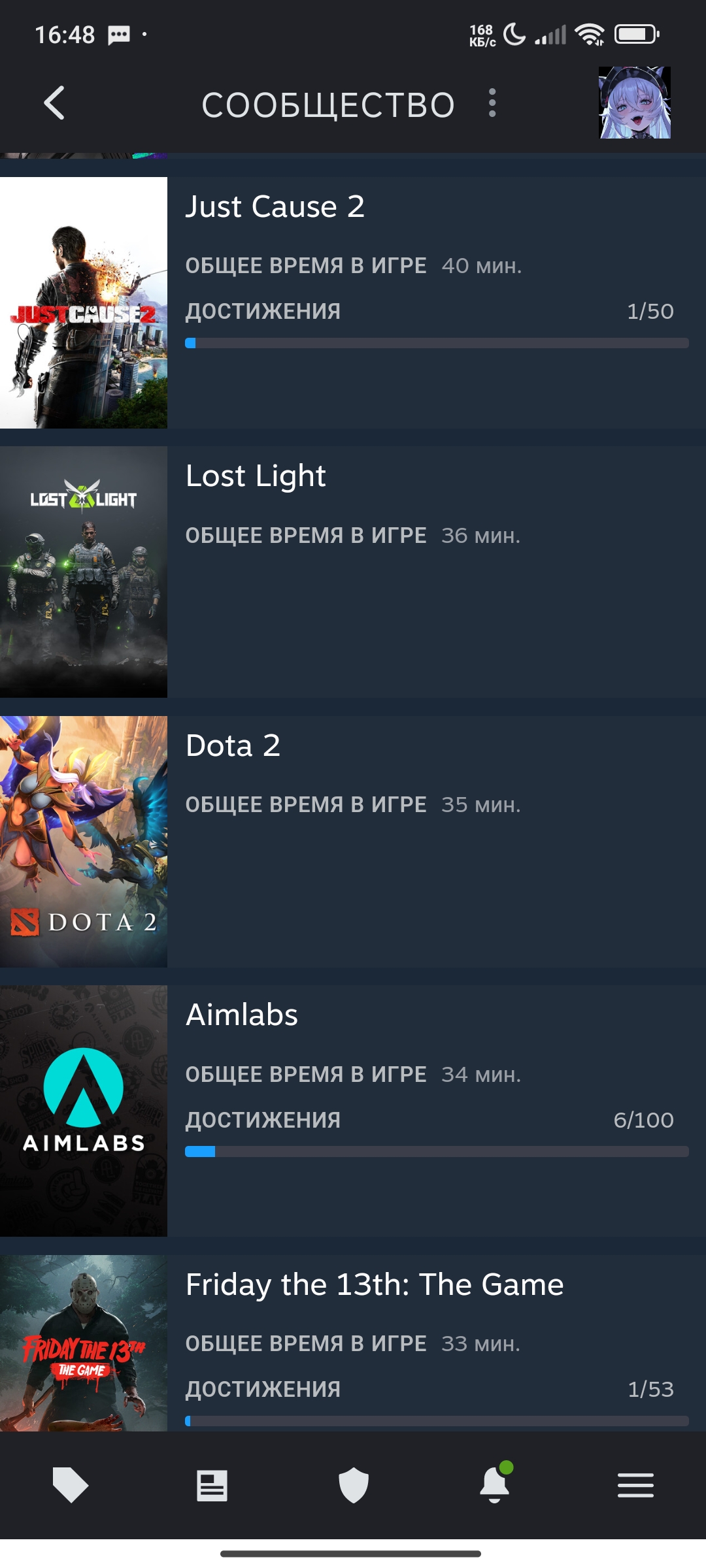The width and height of the screenshot is (706, 1568).
Task: Open the Steam Guard shield tab
Action: (354, 1485)
